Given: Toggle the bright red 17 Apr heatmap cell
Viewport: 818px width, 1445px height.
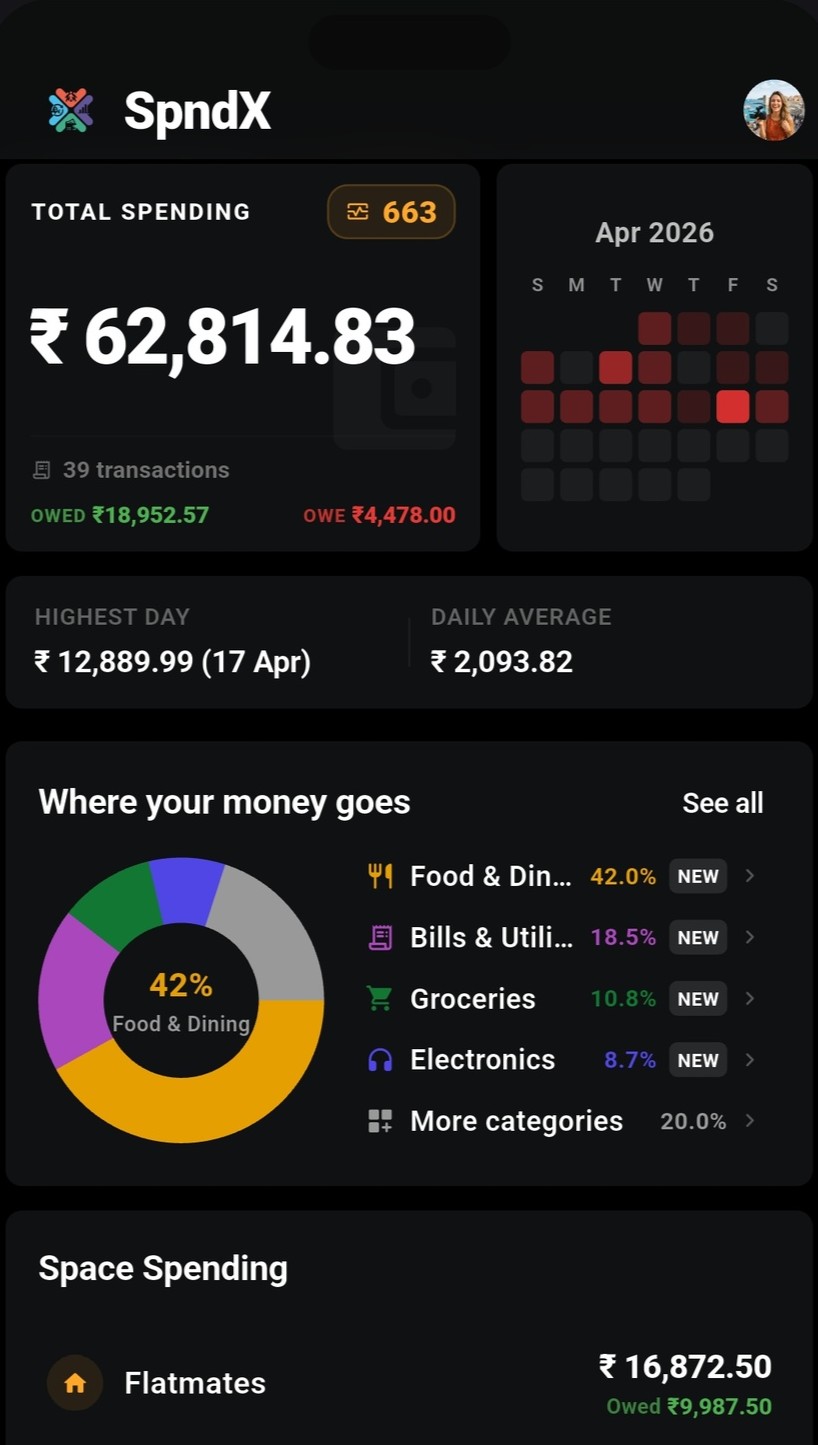Looking at the screenshot, I should pyautogui.click(x=732, y=406).
